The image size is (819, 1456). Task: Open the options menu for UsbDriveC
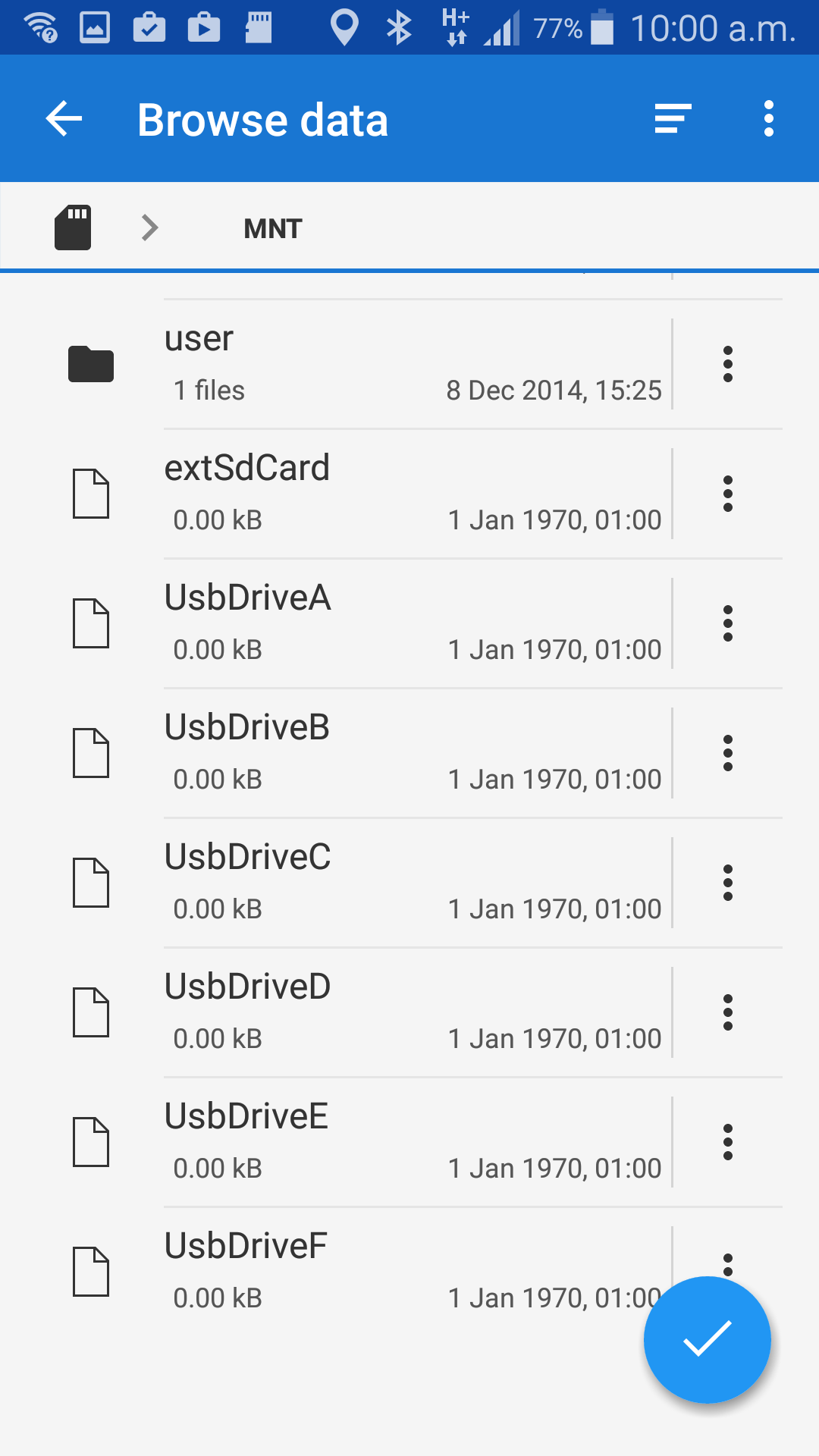click(x=727, y=883)
